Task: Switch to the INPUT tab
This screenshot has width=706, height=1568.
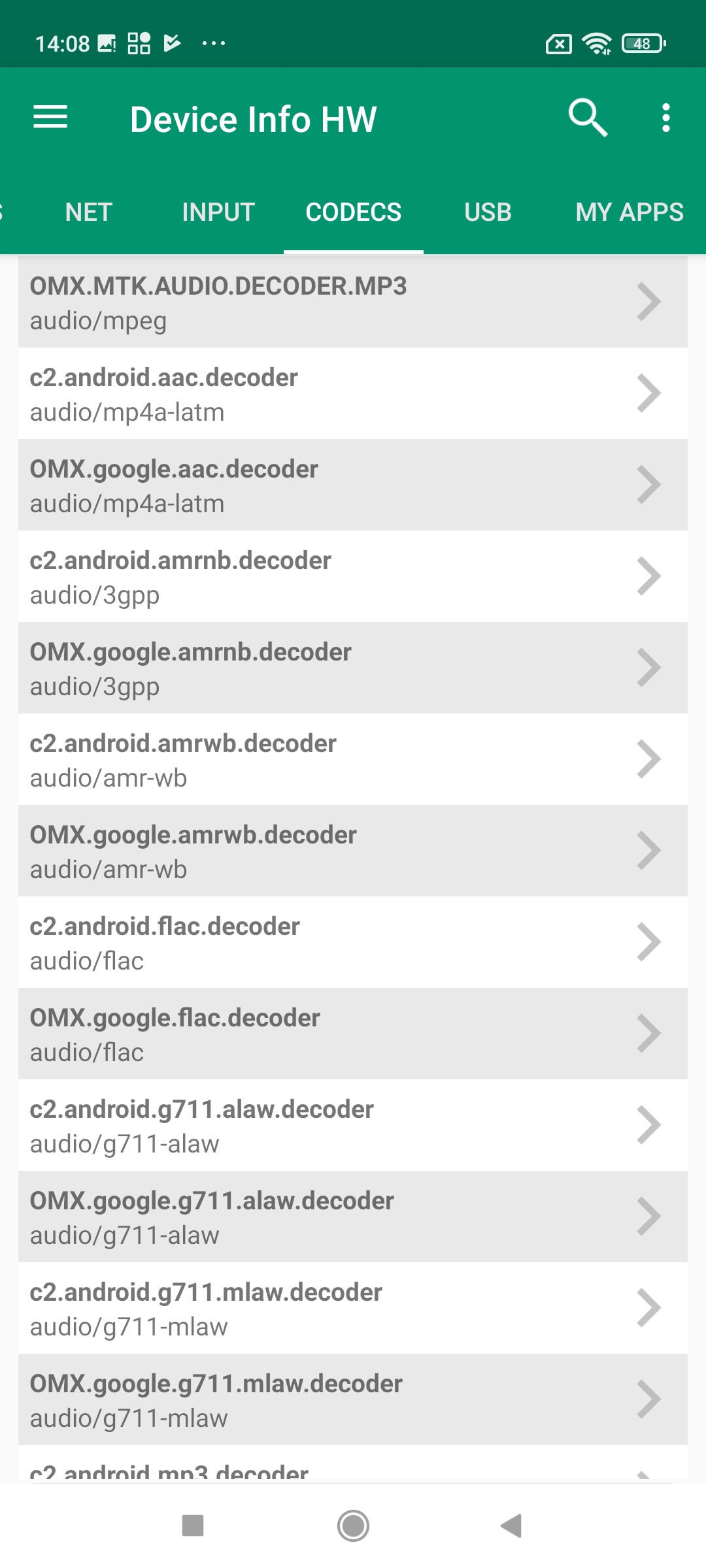Action: [218, 212]
